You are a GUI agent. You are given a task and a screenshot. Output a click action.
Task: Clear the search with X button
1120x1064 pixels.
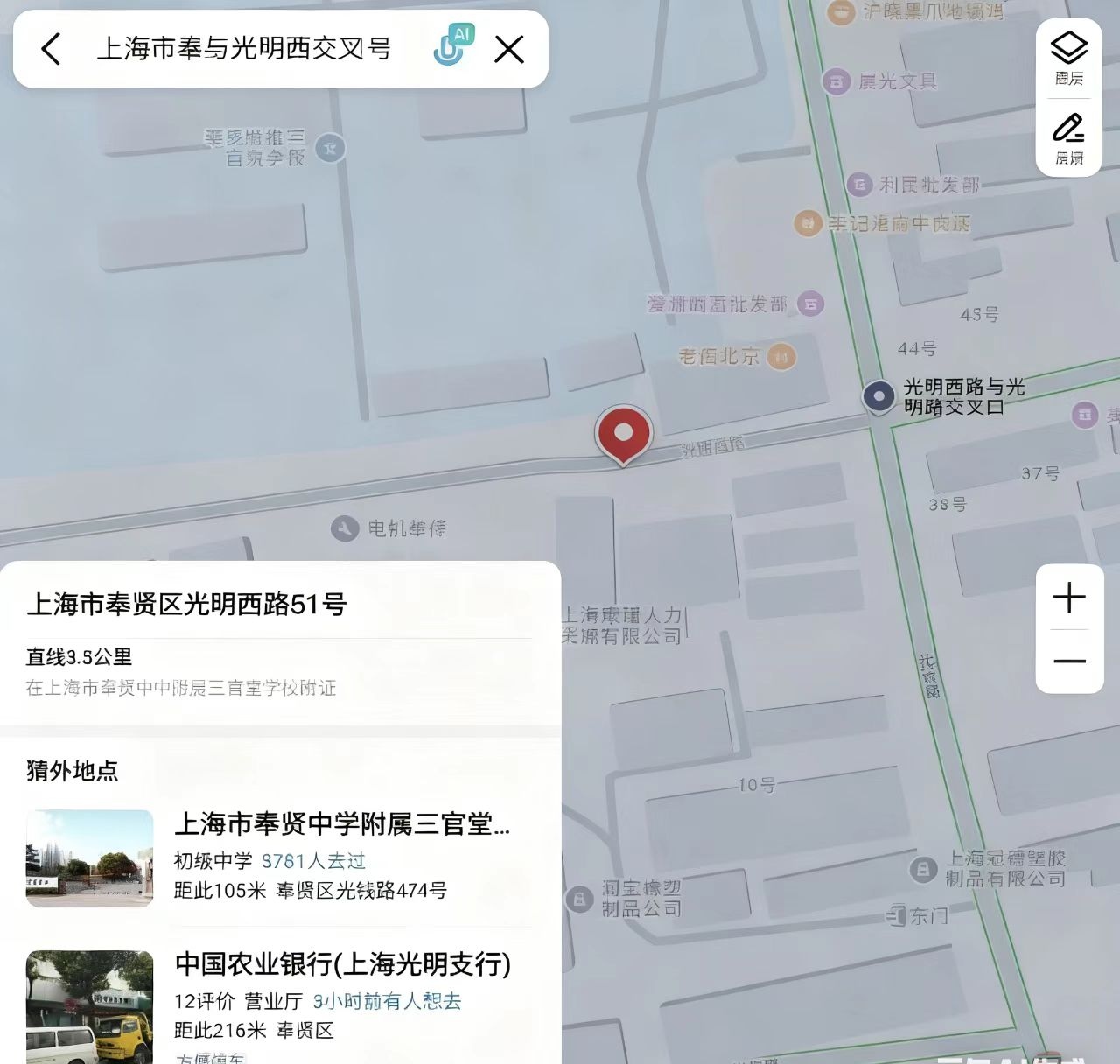click(x=509, y=49)
